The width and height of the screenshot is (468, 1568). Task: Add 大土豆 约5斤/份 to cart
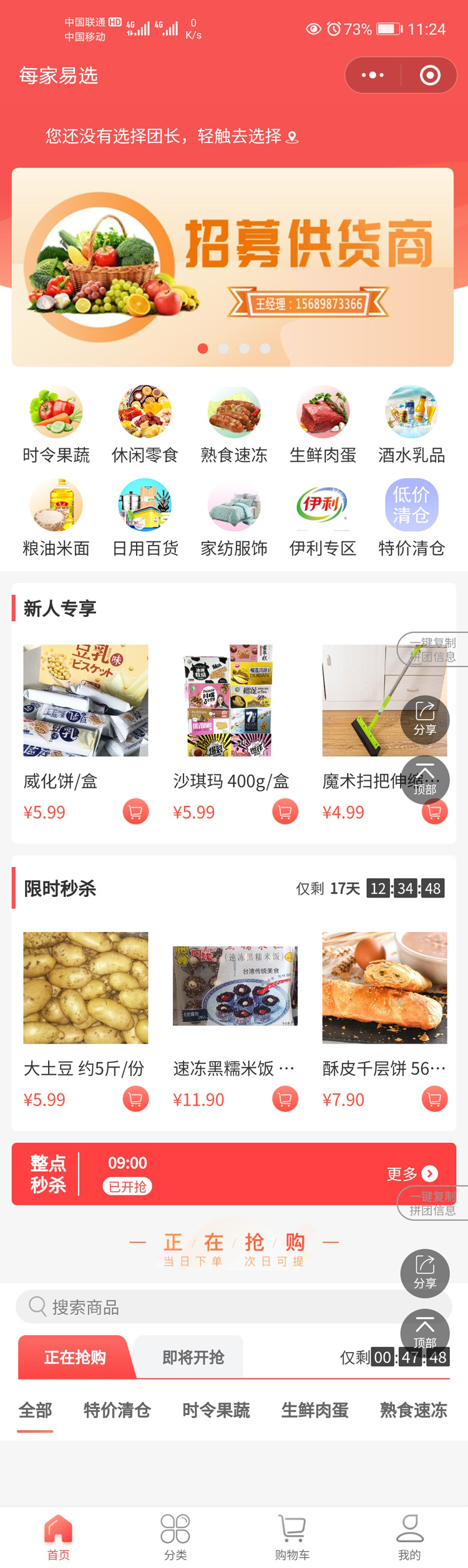tap(135, 1099)
